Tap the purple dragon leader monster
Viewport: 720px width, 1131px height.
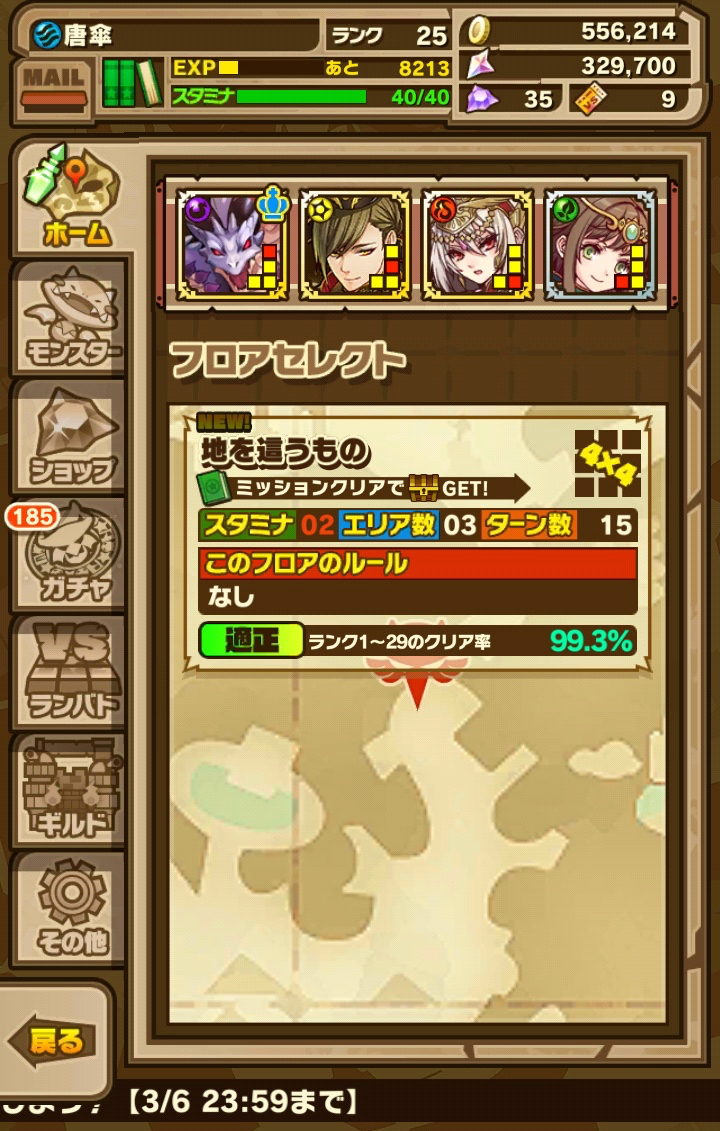(x=234, y=245)
